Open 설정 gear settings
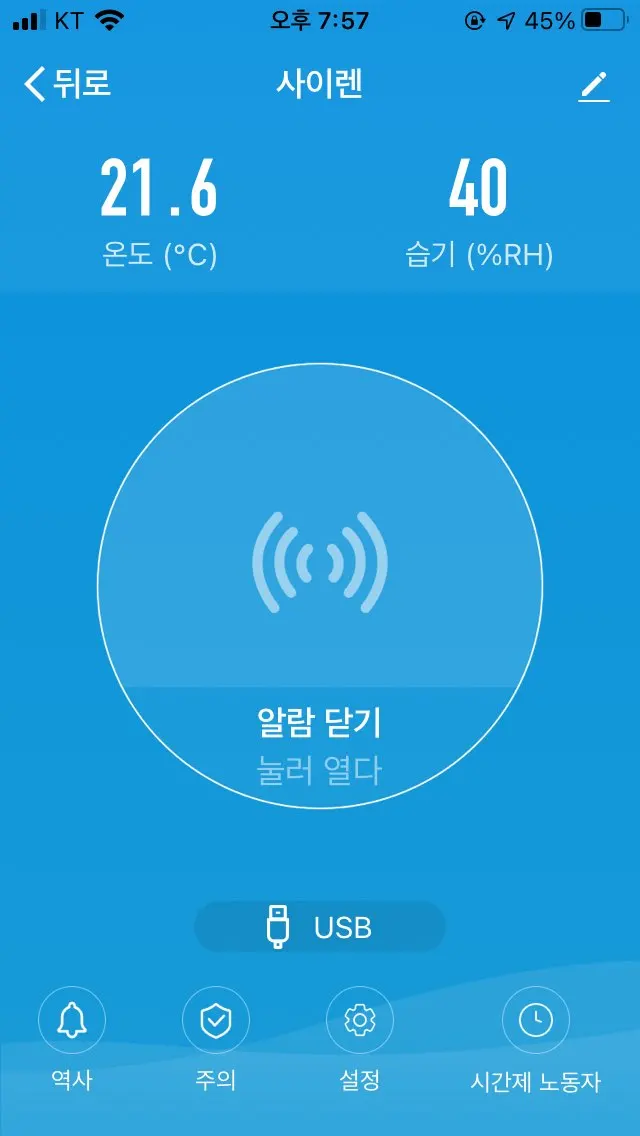Viewport: 640px width, 1136px height. [359, 1021]
